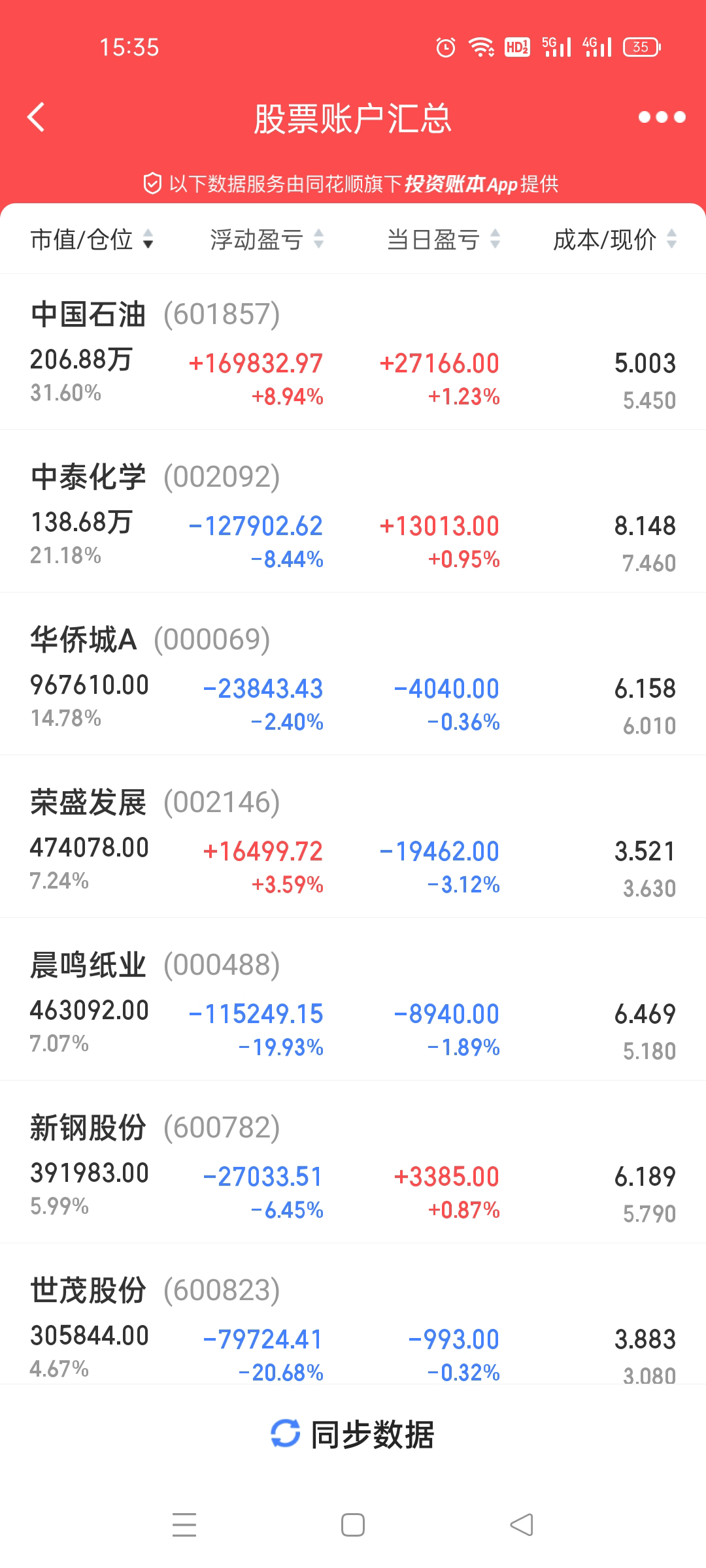Image resolution: width=706 pixels, height=1568 pixels.
Task: Sort by 当日盈亏 column
Action: [443, 240]
